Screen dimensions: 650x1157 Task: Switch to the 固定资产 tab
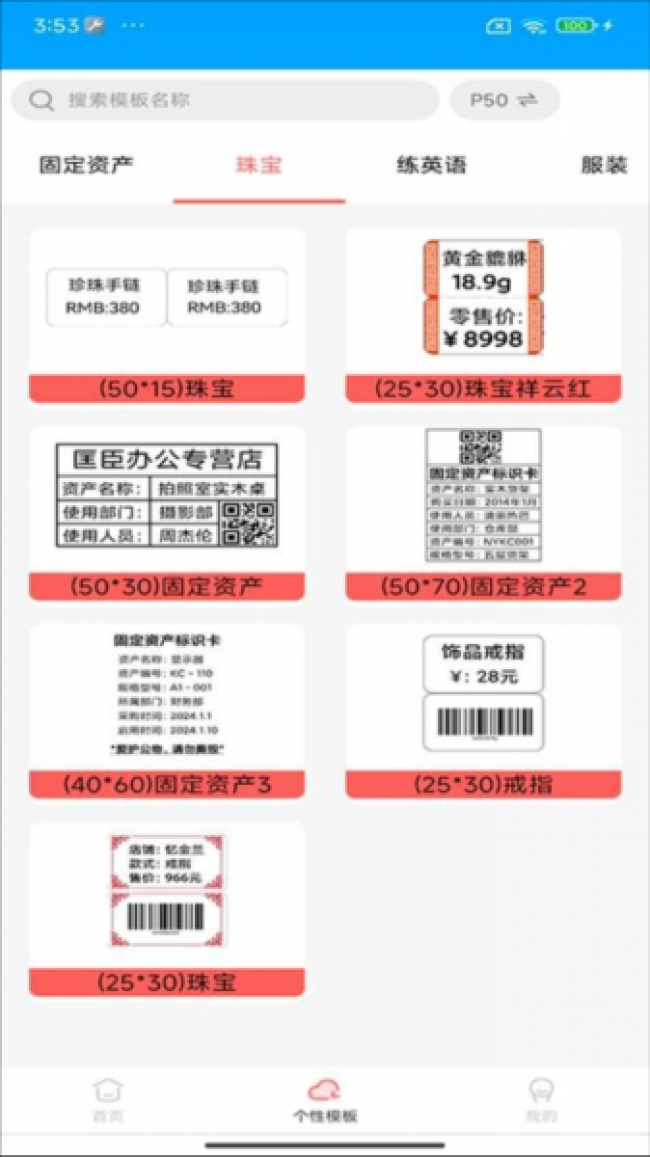pos(86,165)
